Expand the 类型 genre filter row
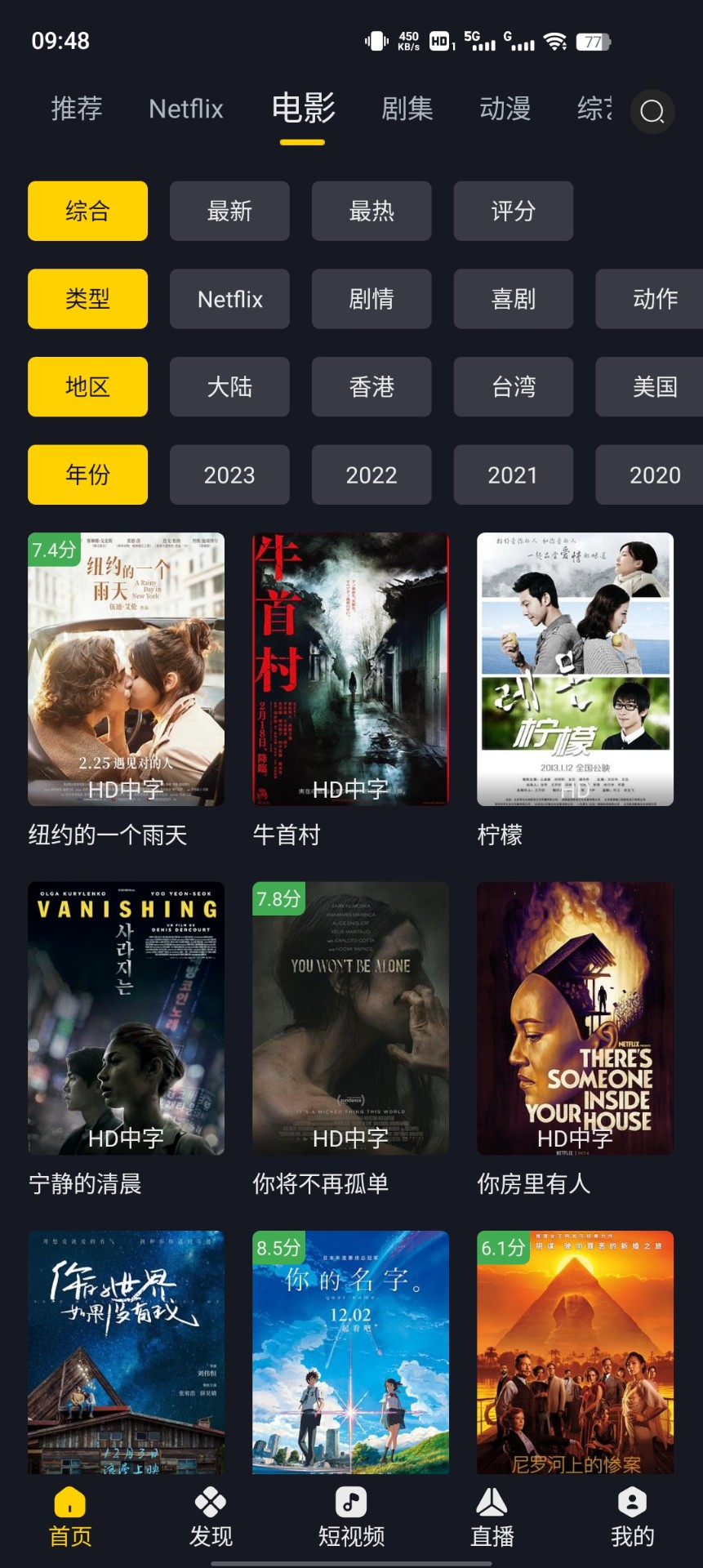703x1568 pixels. [87, 299]
